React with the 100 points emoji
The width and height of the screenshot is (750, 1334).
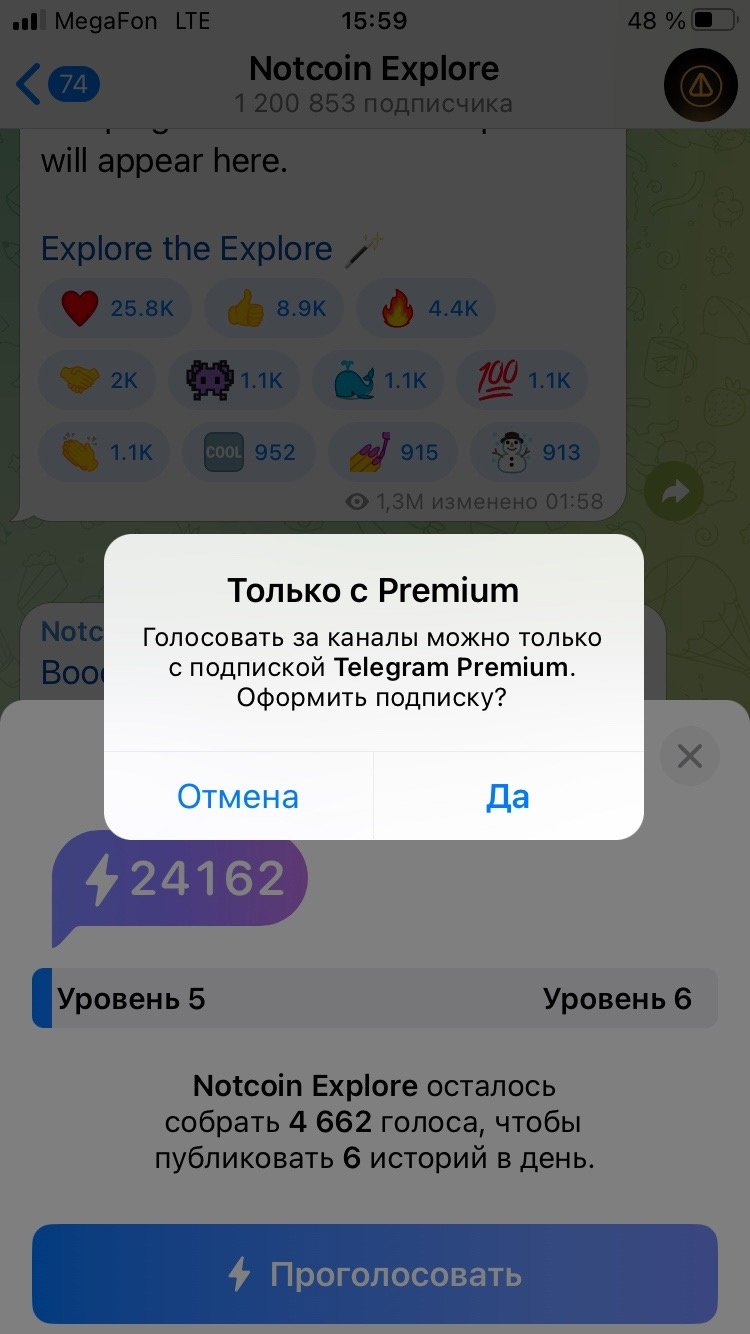[521, 381]
